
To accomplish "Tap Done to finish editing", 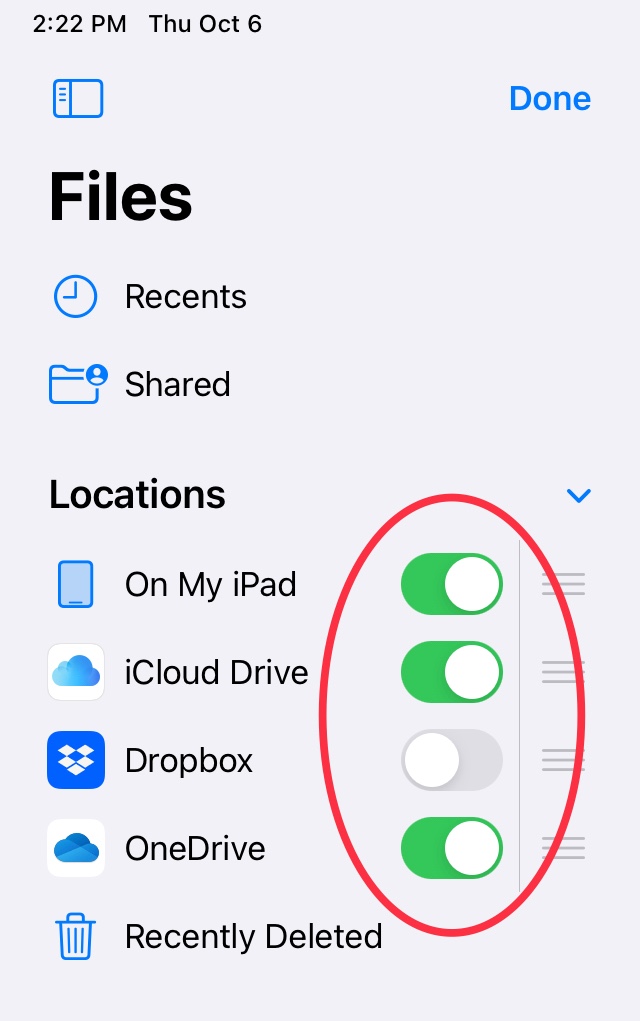I will [x=550, y=99].
